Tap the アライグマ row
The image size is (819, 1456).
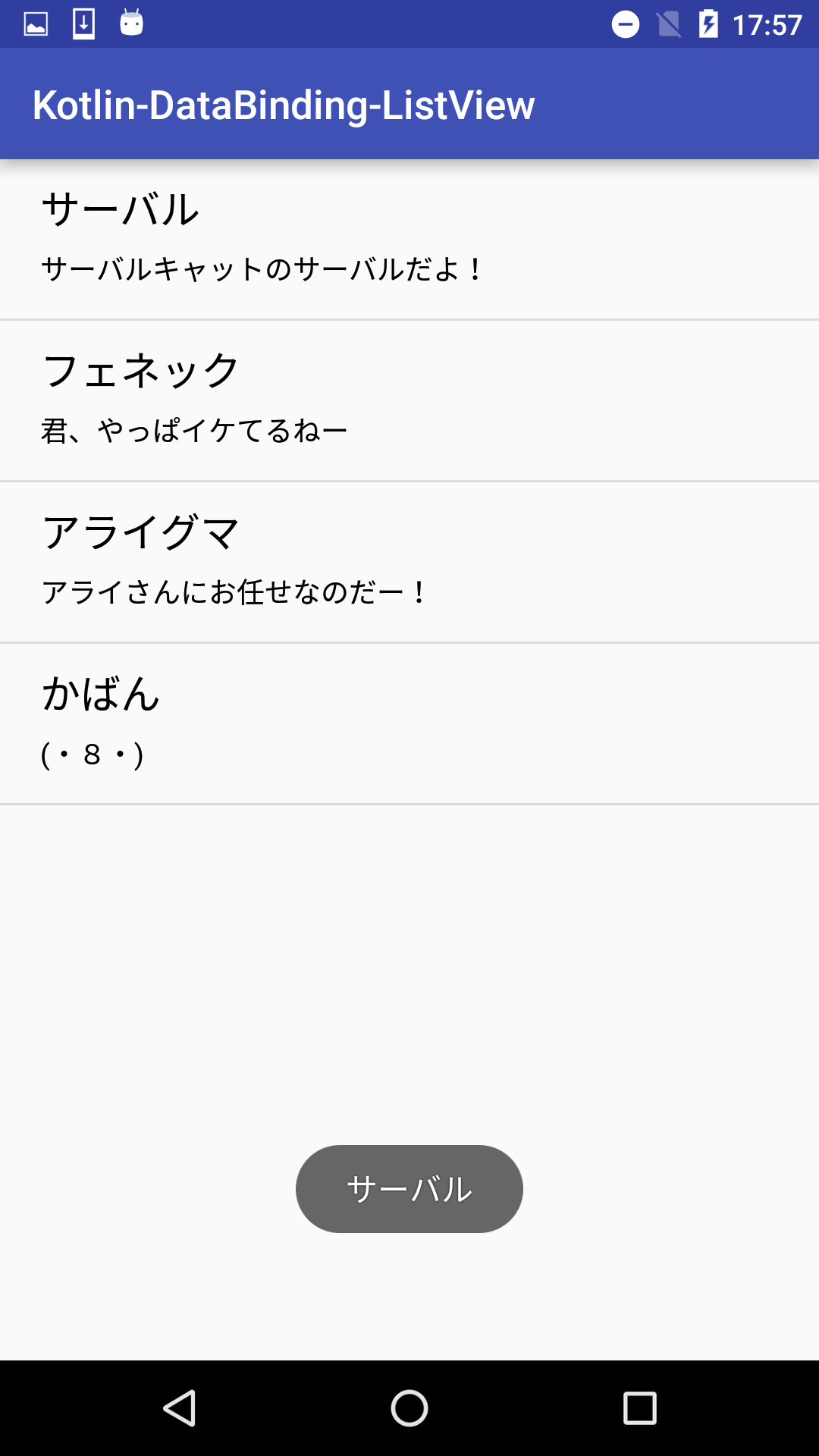[x=409, y=562]
